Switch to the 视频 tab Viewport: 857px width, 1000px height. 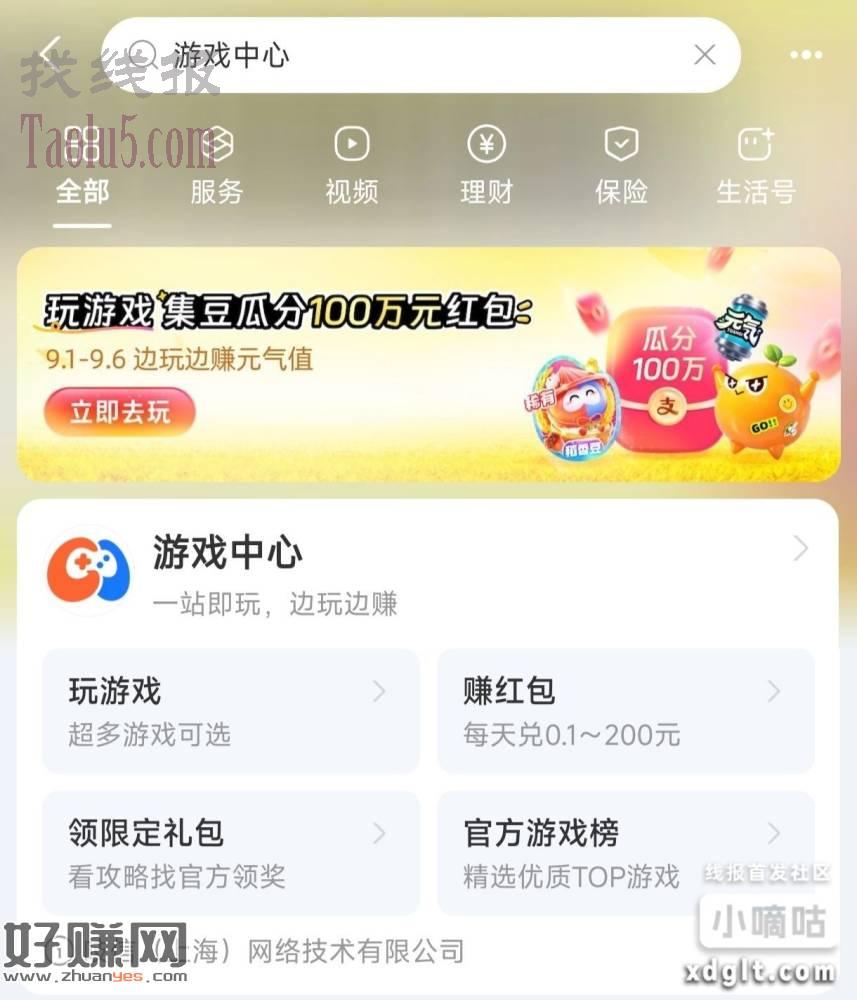[351, 168]
